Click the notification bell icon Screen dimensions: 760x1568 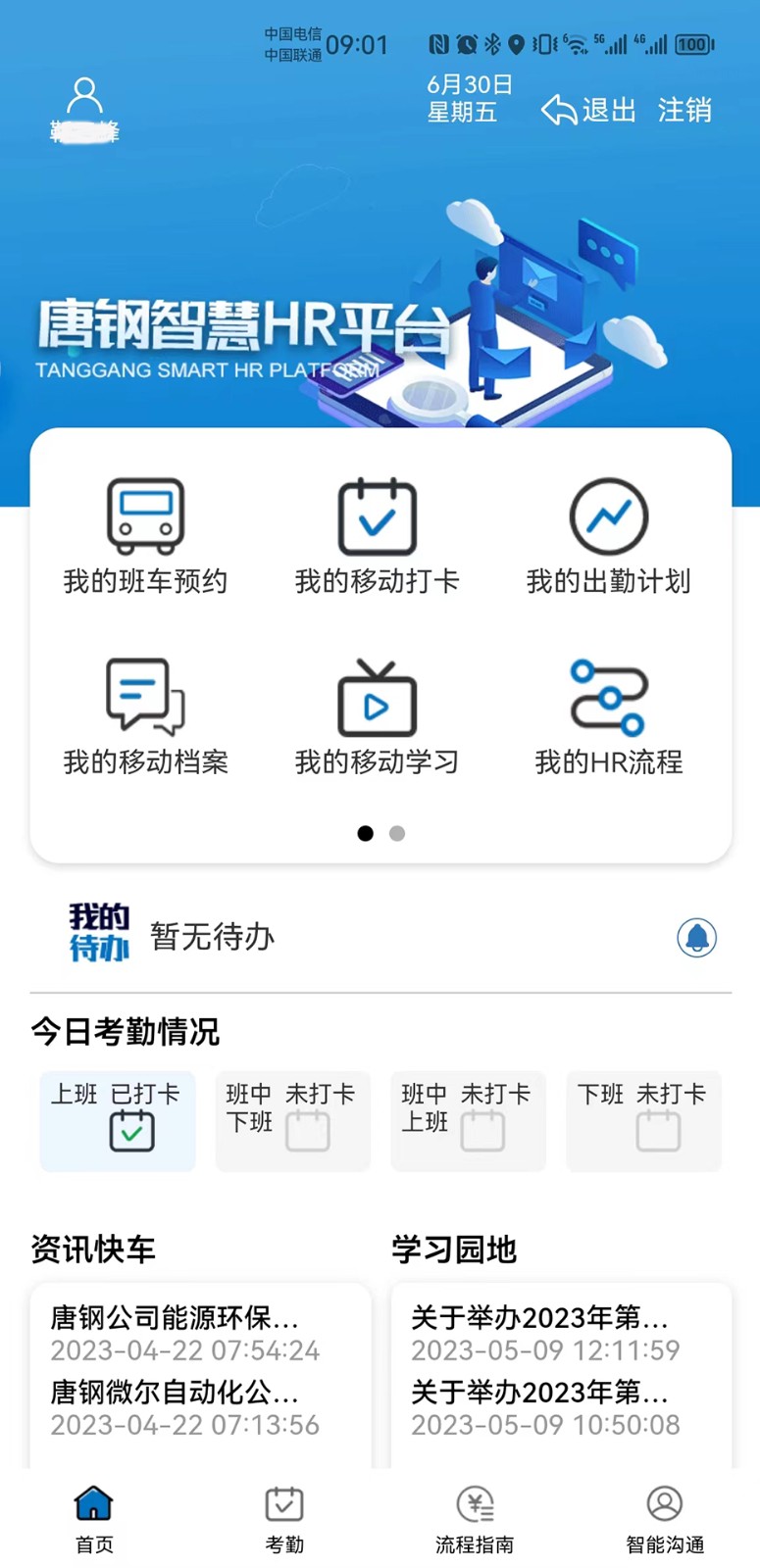coord(696,937)
